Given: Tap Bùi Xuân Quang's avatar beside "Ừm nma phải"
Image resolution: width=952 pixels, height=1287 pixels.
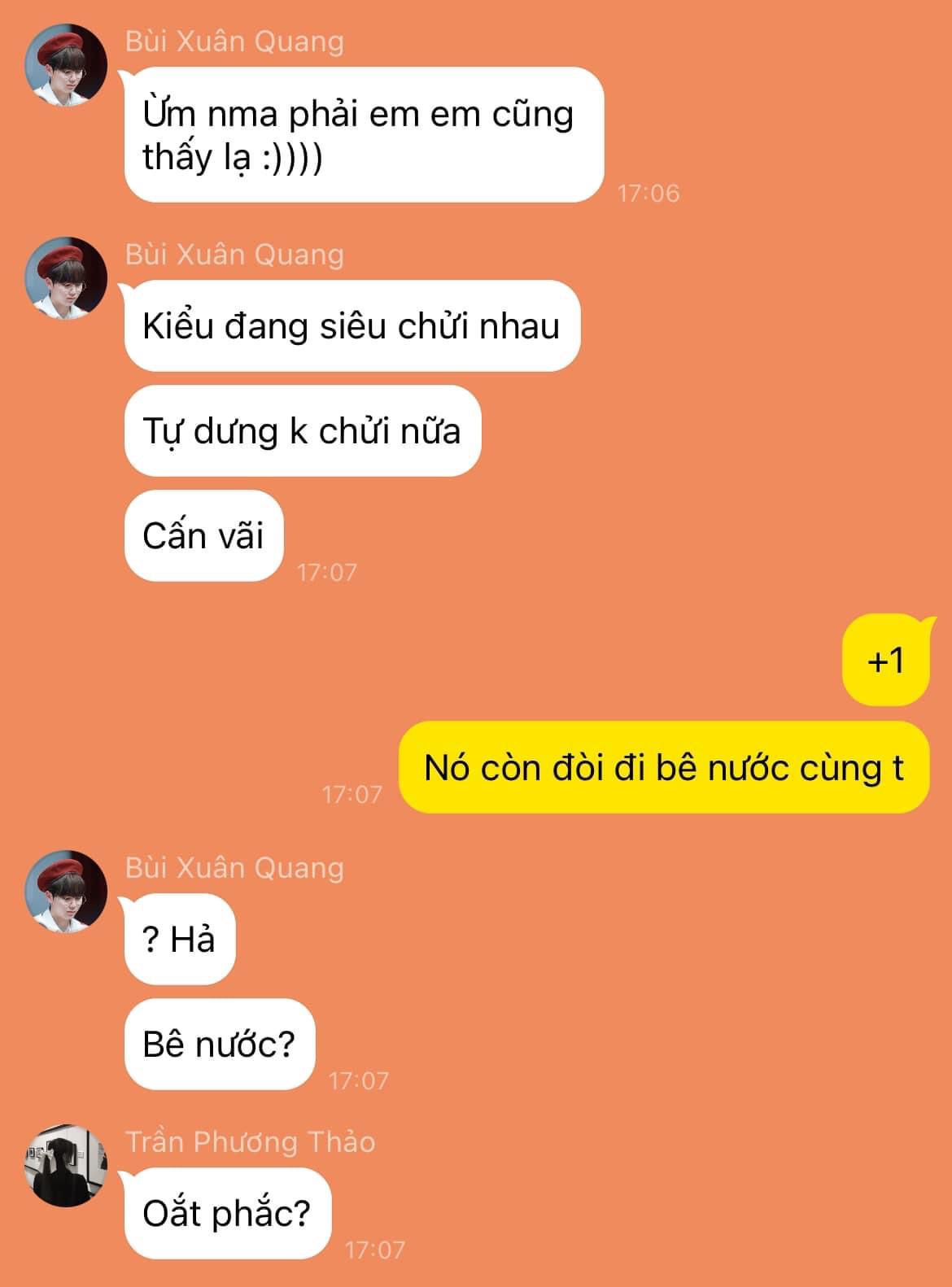Looking at the screenshot, I should [66, 64].
